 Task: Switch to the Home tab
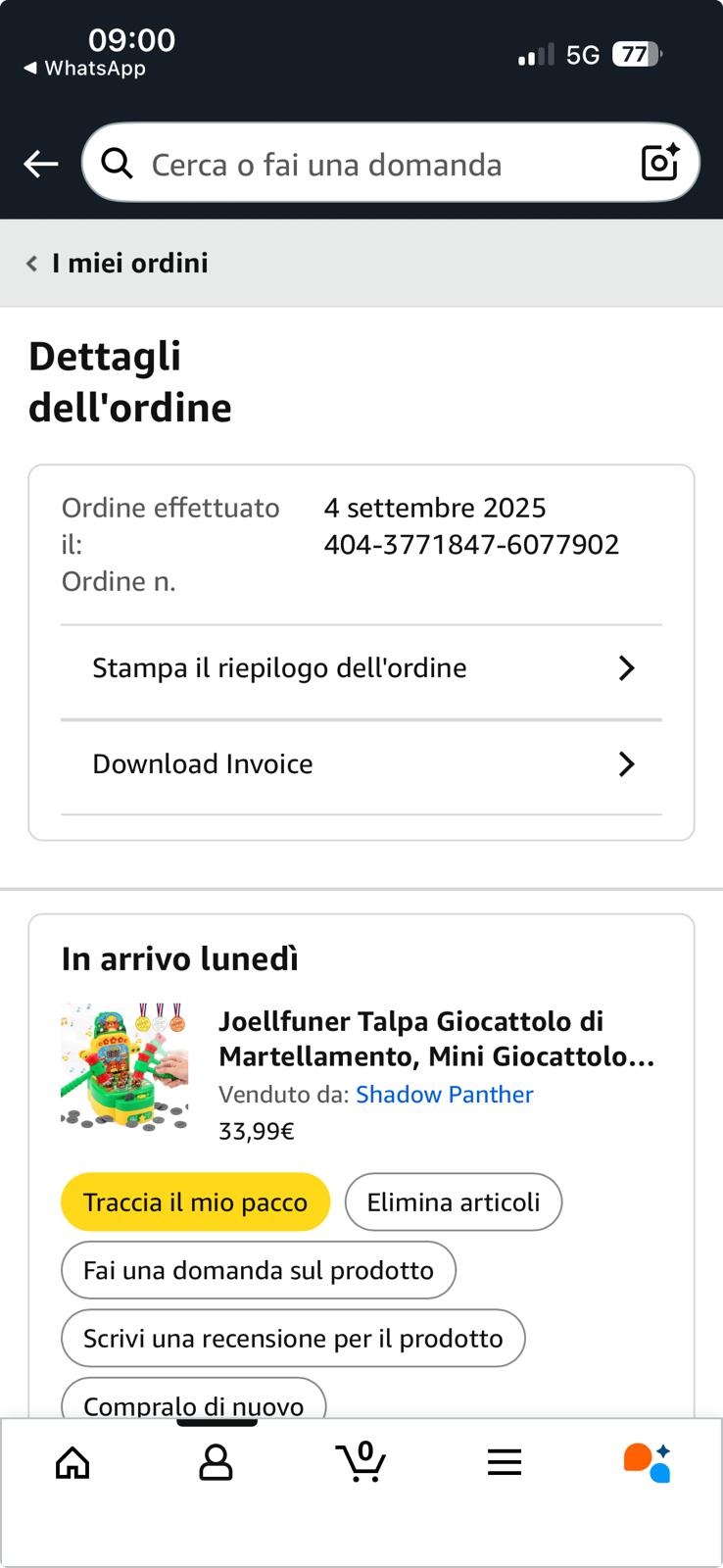[x=72, y=1463]
